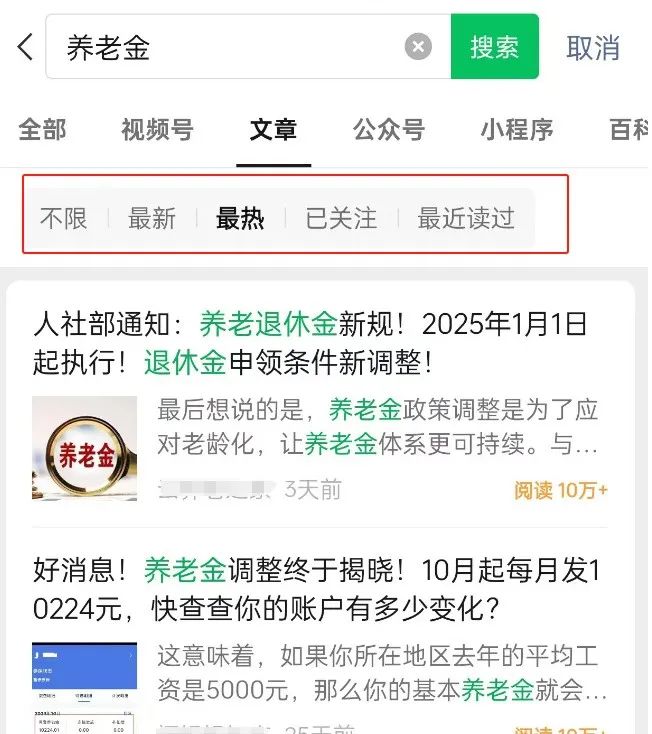
Task: Go back using the top-left arrow
Action: (25, 47)
